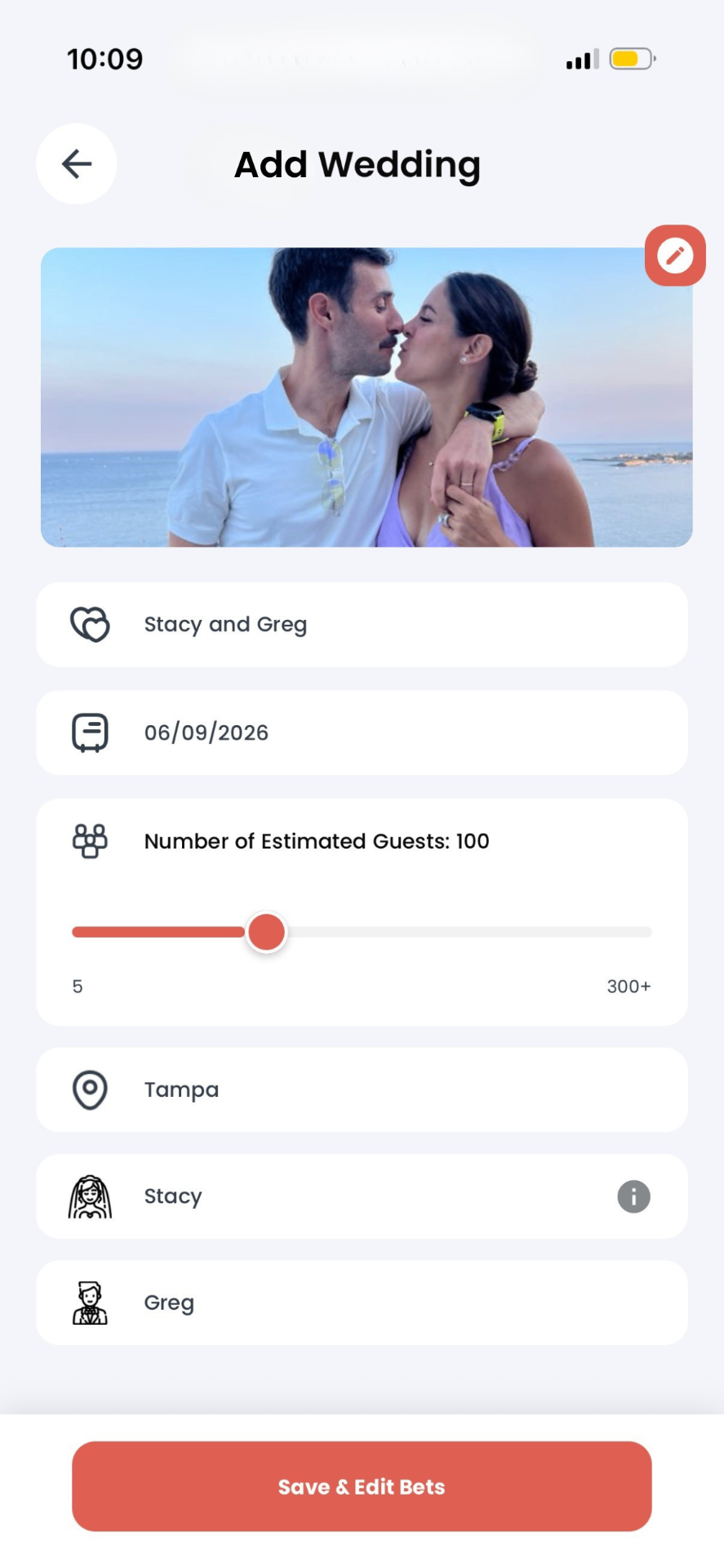Image resolution: width=724 pixels, height=1568 pixels.
Task: Click the back arrow on Add Wedding screen
Action: 75,163
